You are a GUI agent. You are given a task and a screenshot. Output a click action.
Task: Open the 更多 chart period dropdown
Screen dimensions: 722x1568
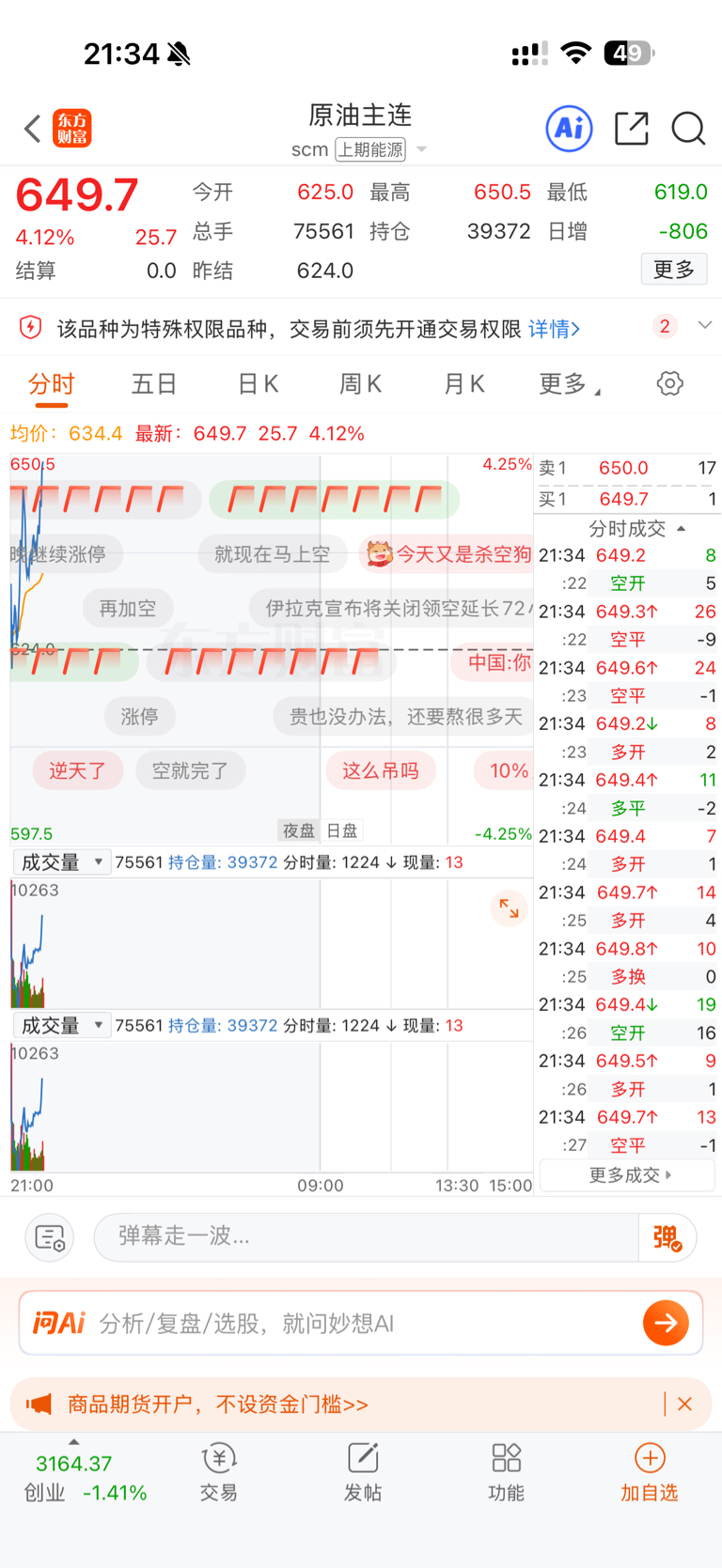[x=568, y=384]
